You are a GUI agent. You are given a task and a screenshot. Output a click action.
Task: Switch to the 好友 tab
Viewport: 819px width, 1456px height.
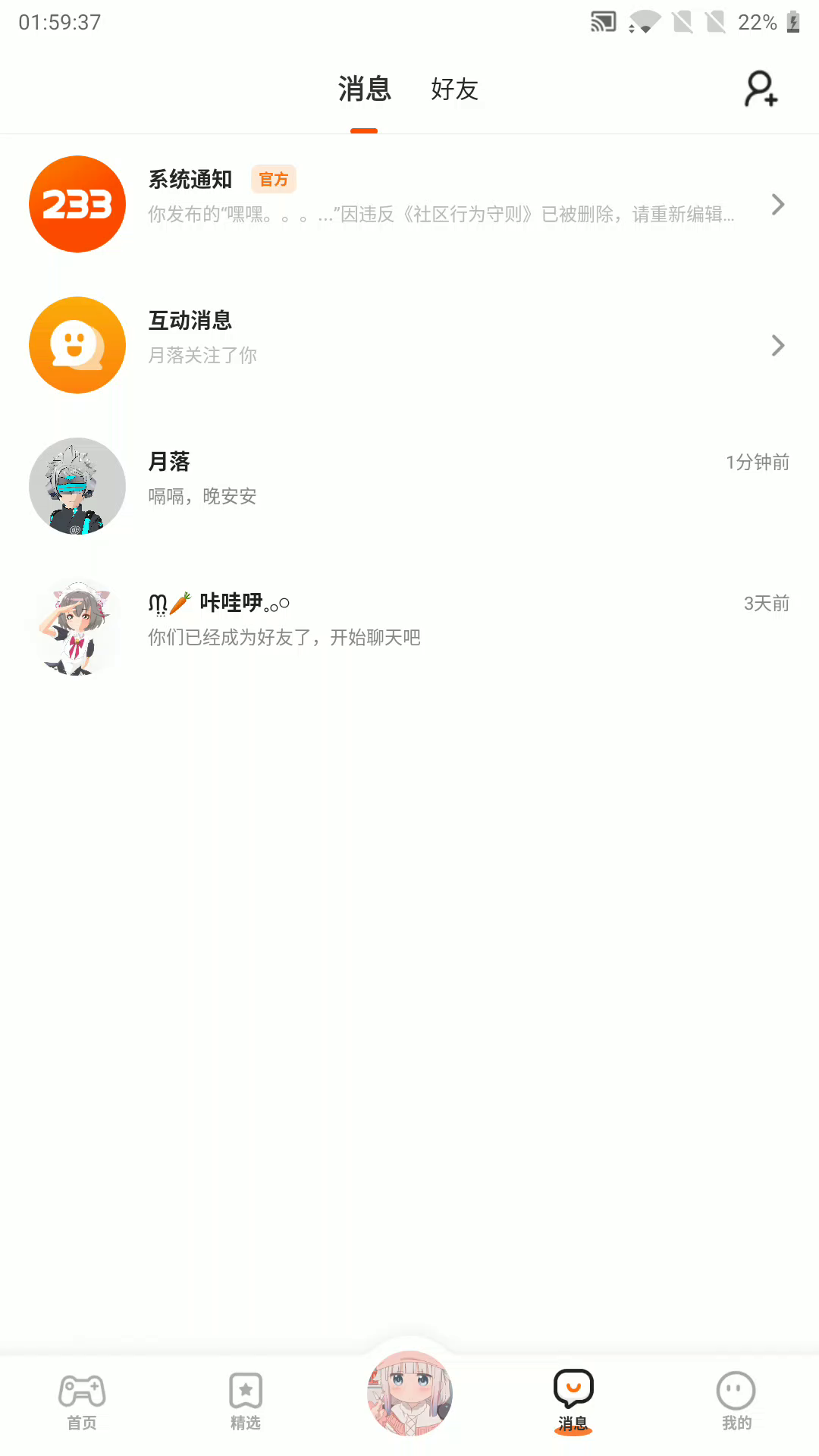pos(454,89)
